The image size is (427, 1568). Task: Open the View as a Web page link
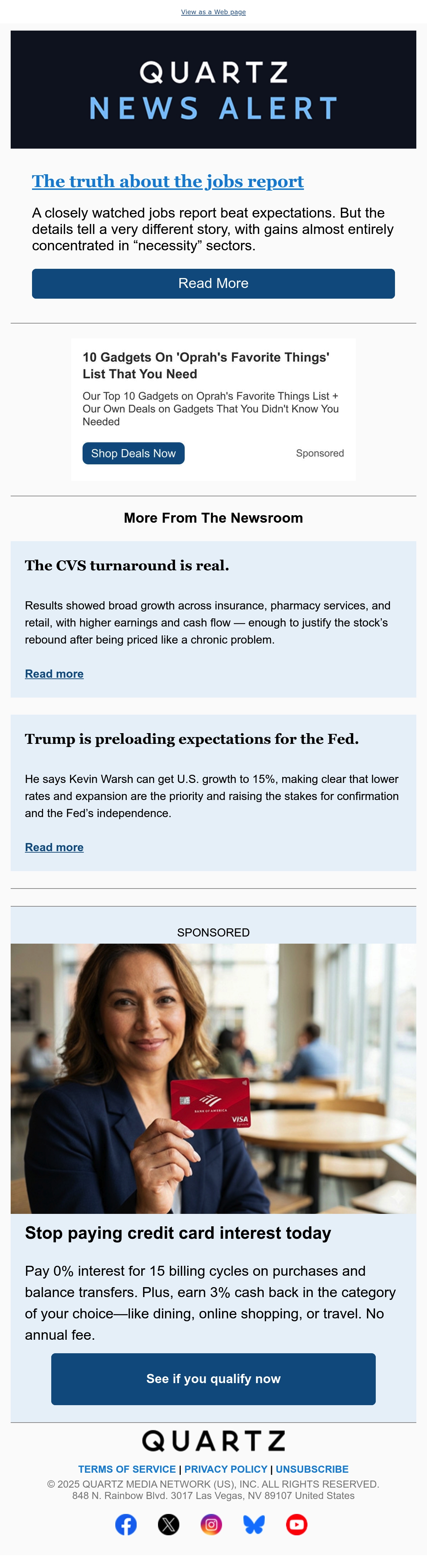click(213, 12)
